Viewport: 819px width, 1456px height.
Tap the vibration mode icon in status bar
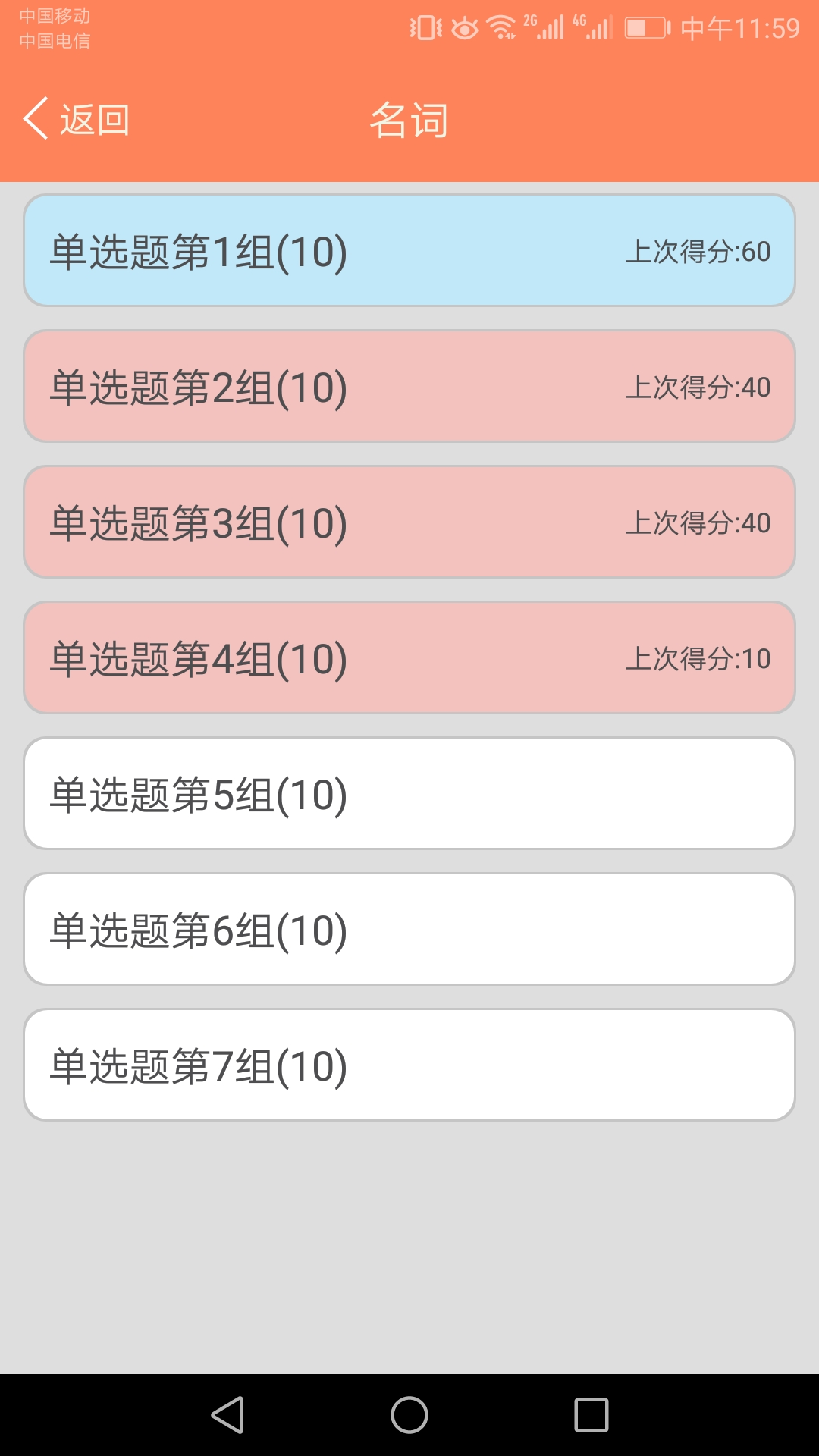coord(425,27)
